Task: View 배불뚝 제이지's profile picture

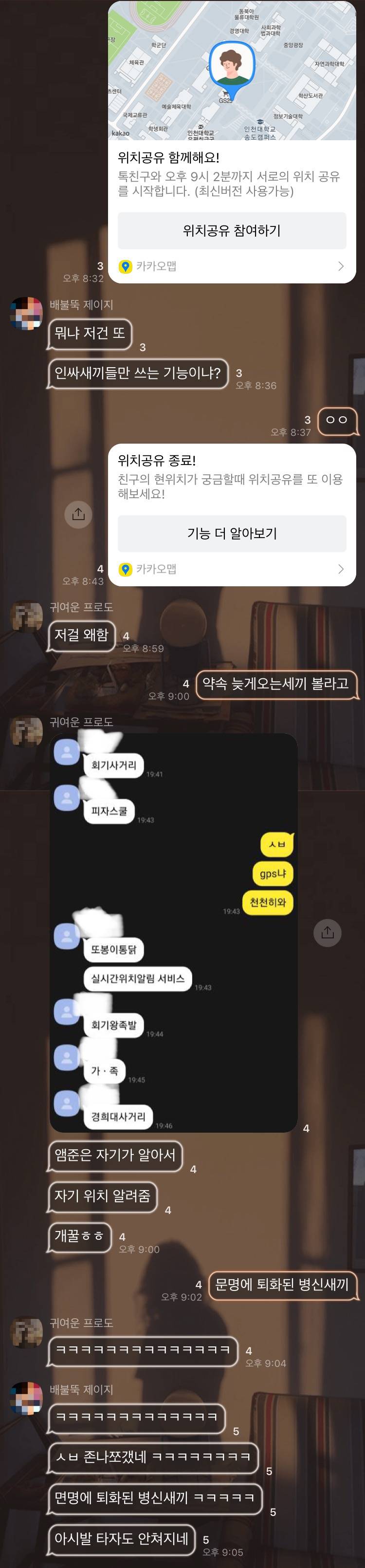Action: point(27,314)
